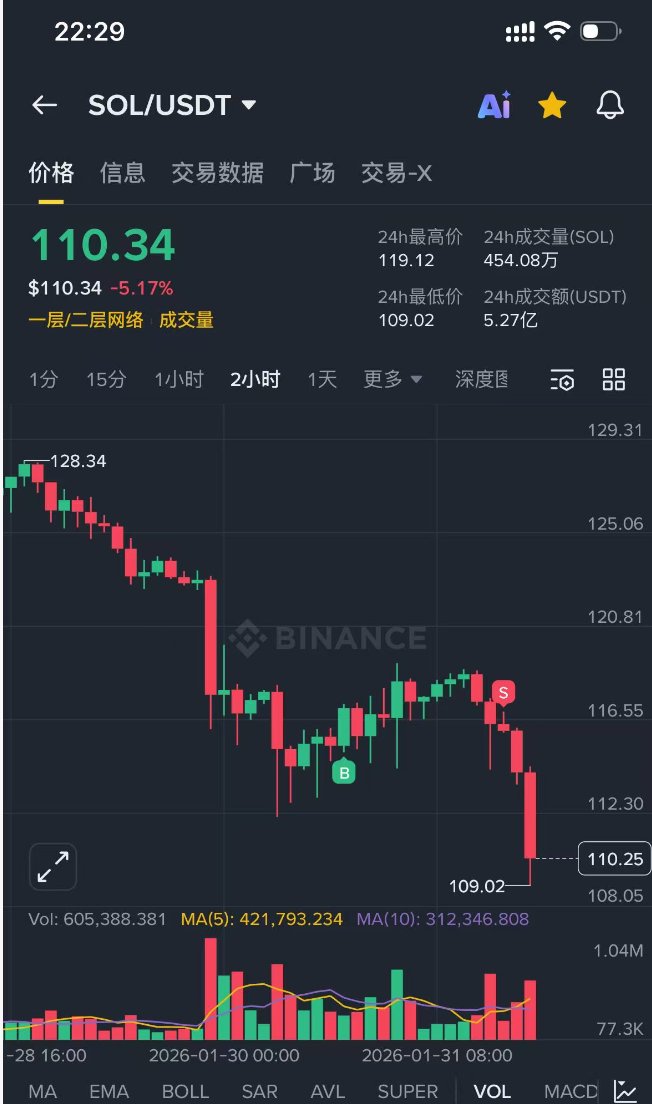
Task: Expand the 更多 intervals dropdown
Action: [392, 379]
